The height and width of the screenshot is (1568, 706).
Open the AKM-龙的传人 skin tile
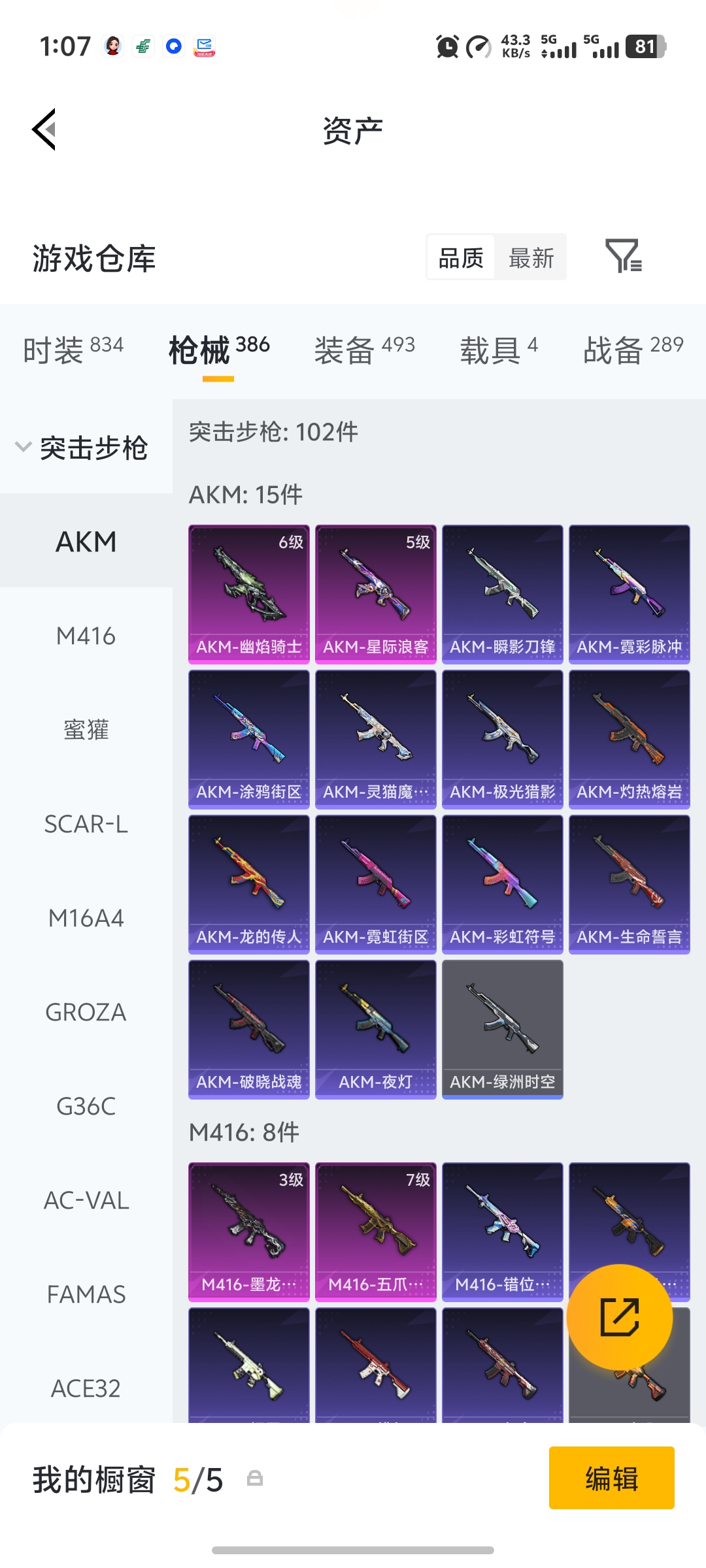click(248, 884)
